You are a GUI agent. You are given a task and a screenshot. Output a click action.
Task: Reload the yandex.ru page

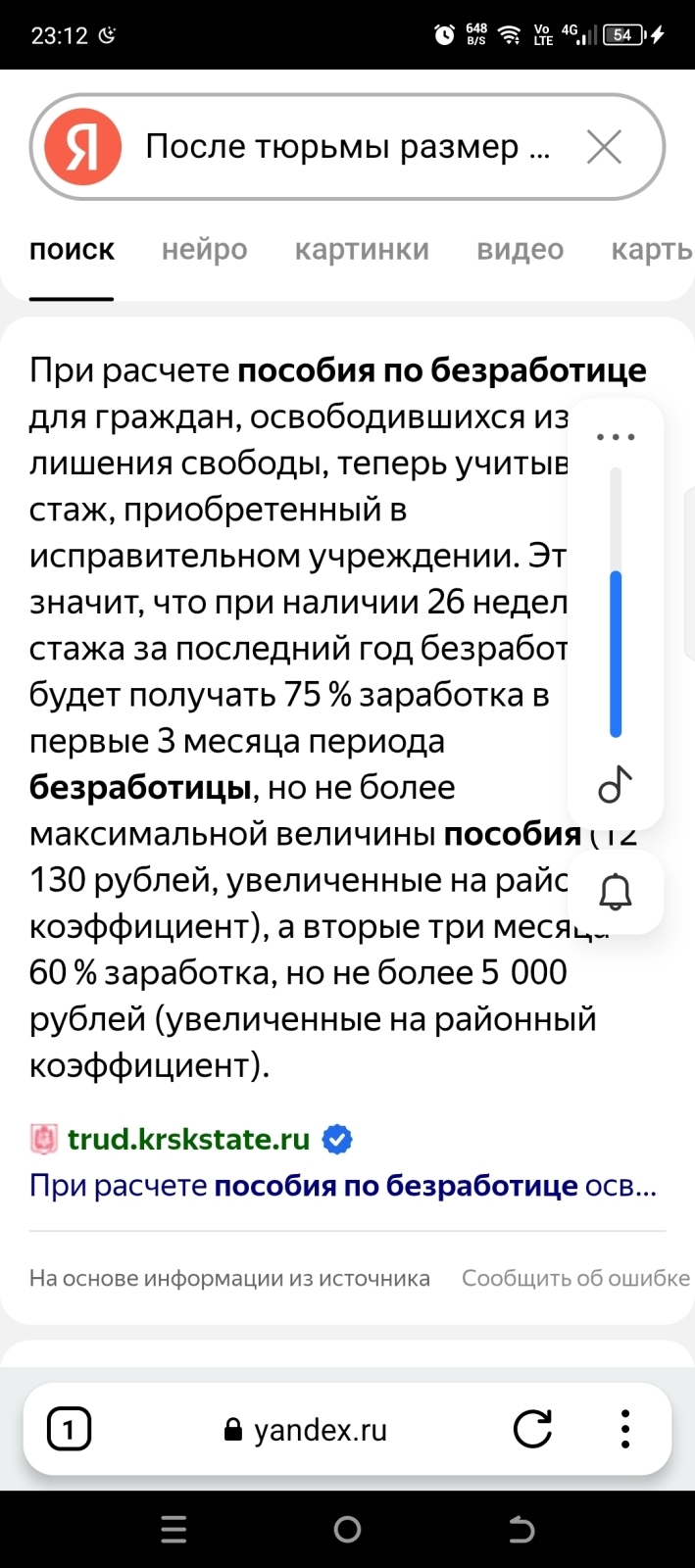click(533, 1429)
